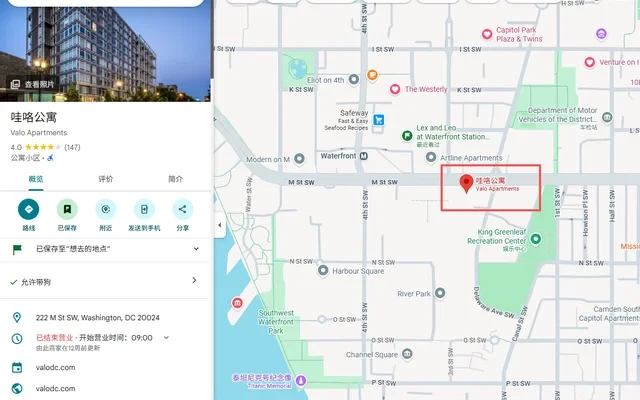The image size is (640, 400).
Task: Tap 发送到手机 button
Action: (144, 210)
